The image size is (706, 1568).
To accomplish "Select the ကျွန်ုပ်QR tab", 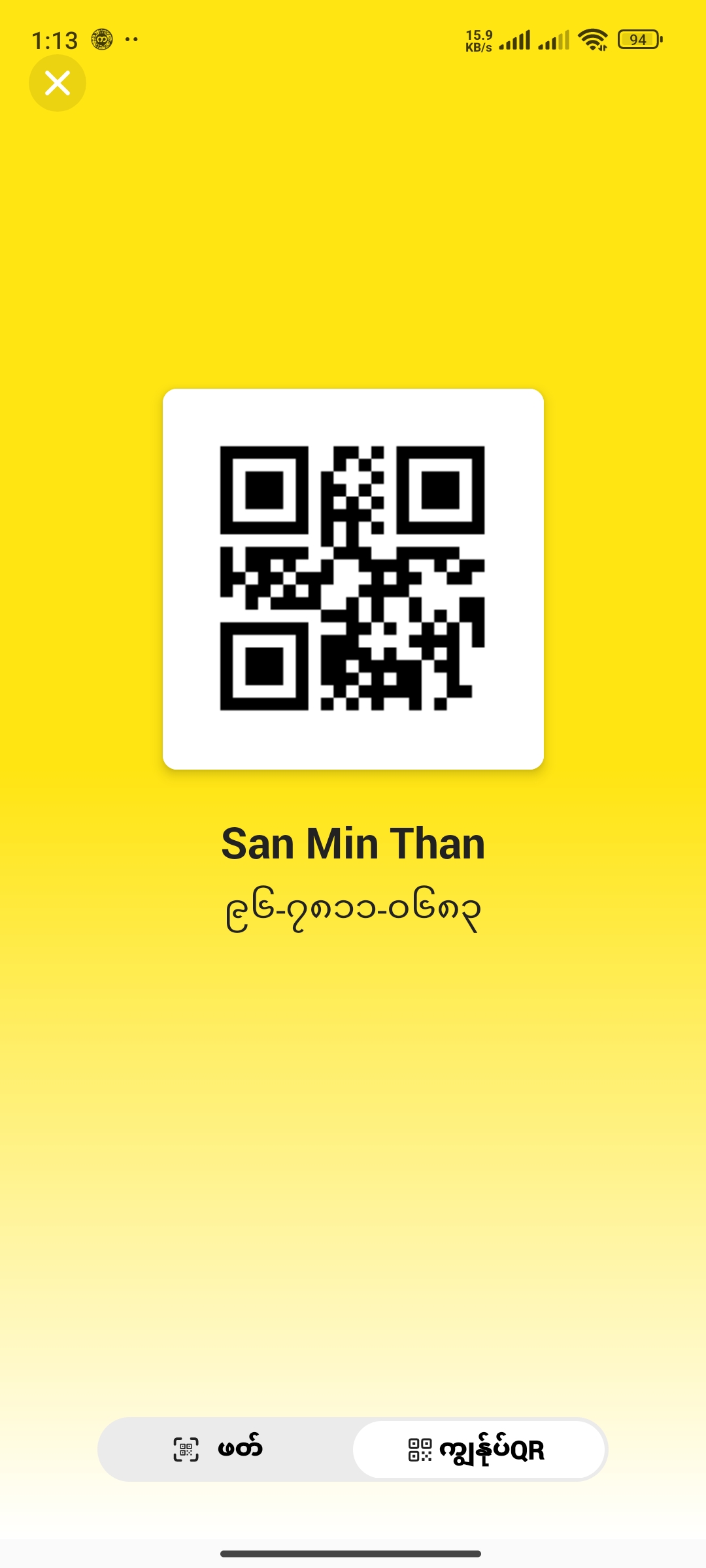I will (479, 1449).
